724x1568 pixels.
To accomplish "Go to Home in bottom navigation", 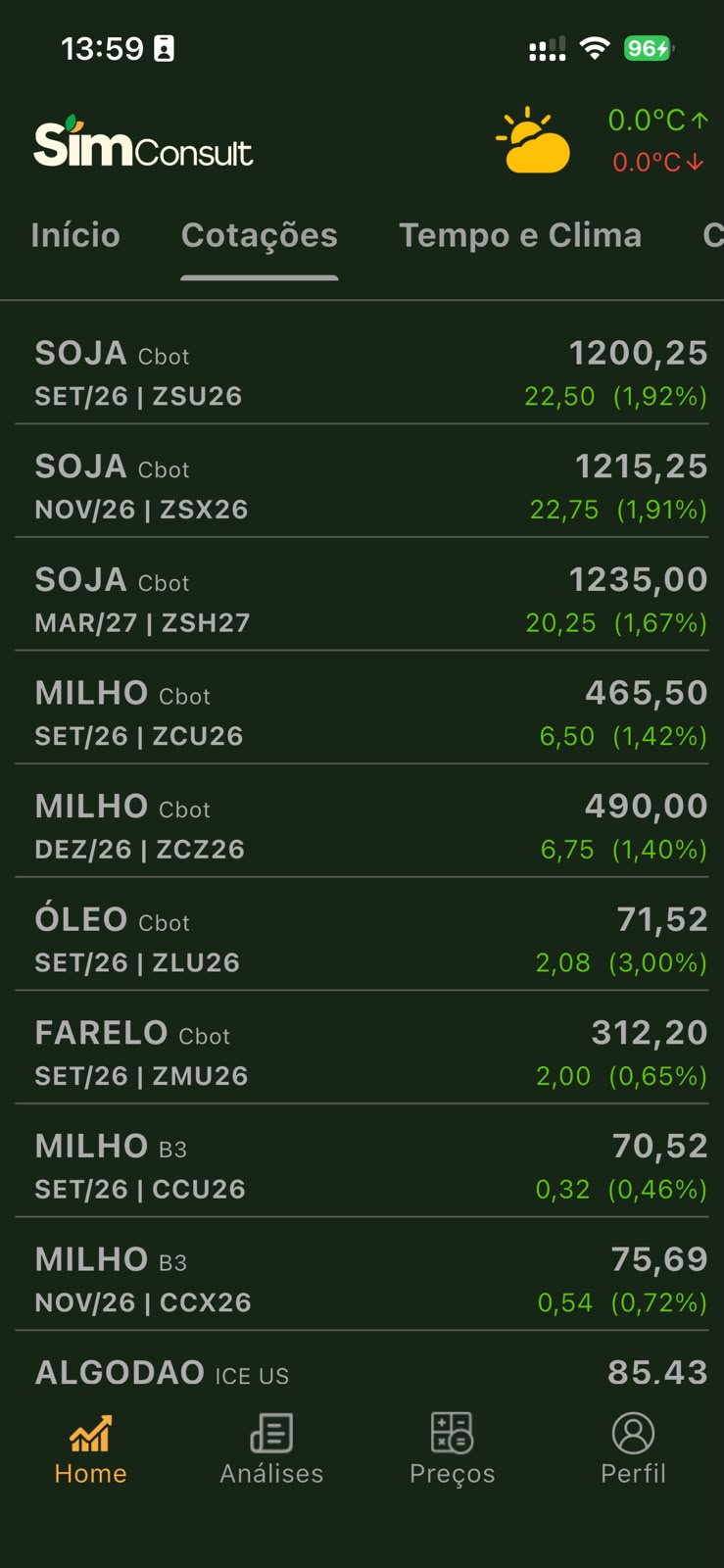I will [x=90, y=1450].
